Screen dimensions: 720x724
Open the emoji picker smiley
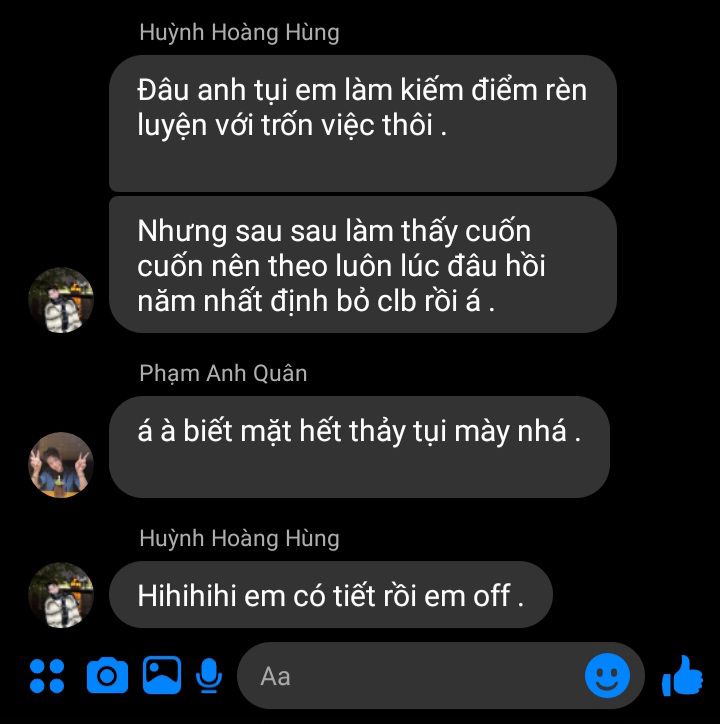607,676
